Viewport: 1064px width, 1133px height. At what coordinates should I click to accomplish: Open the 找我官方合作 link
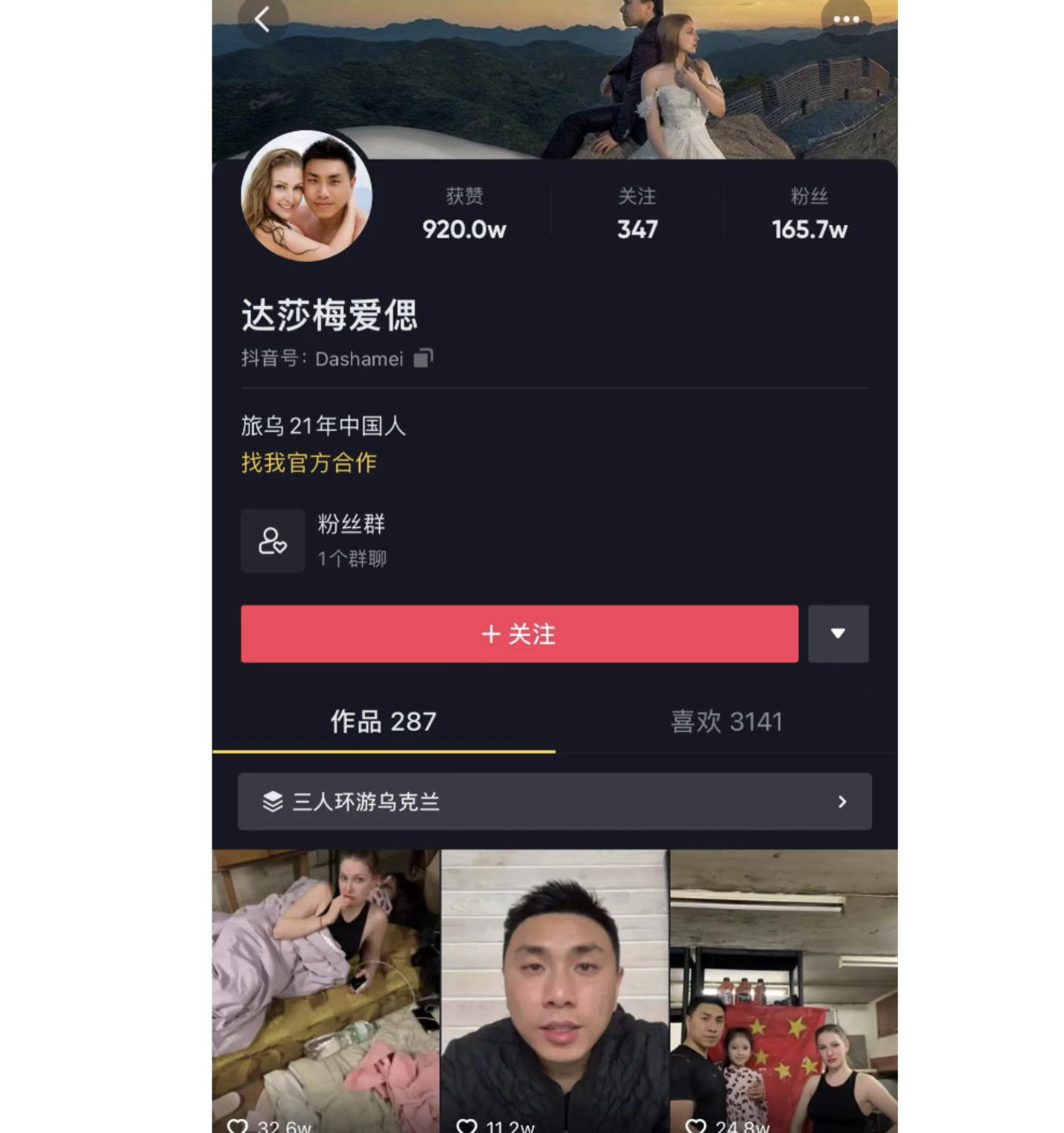(308, 463)
